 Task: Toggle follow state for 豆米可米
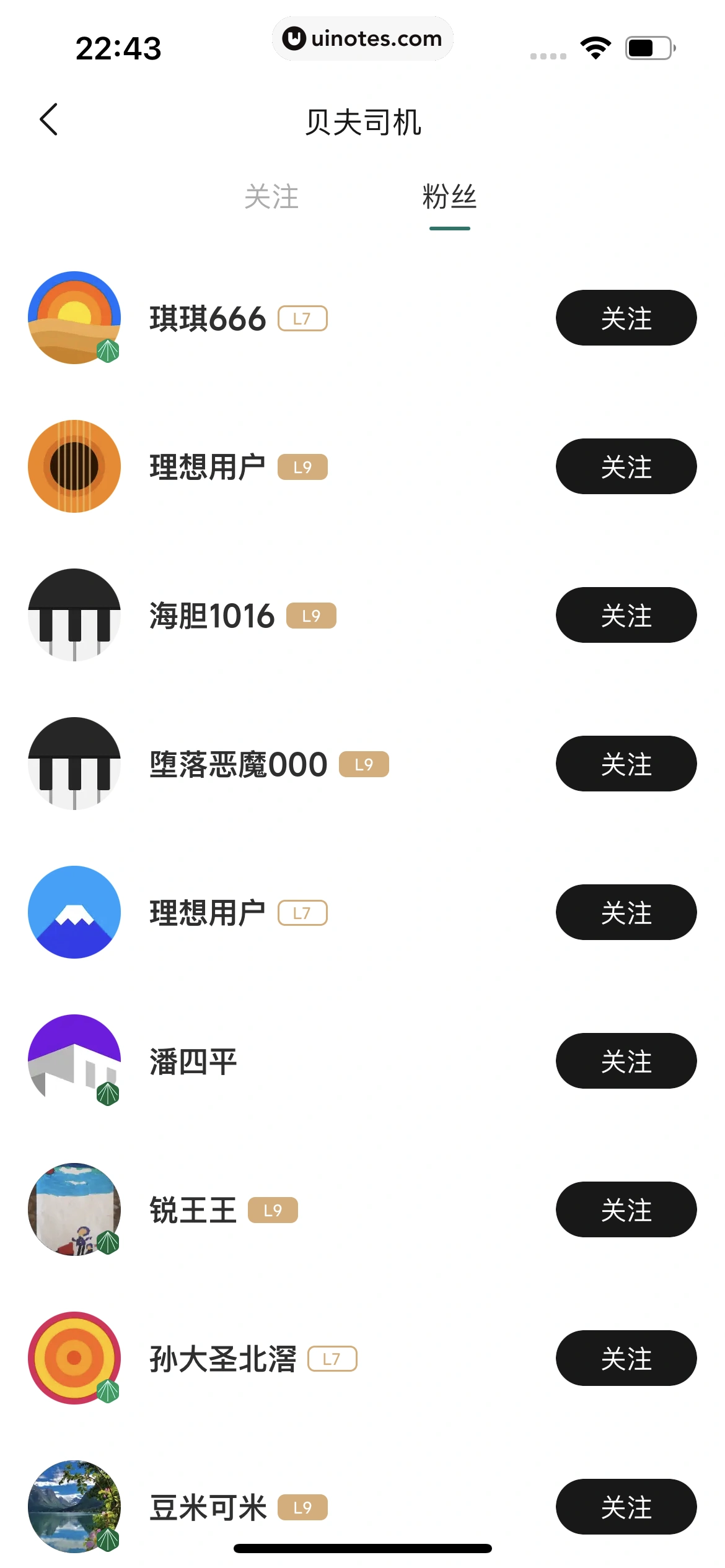click(626, 1507)
